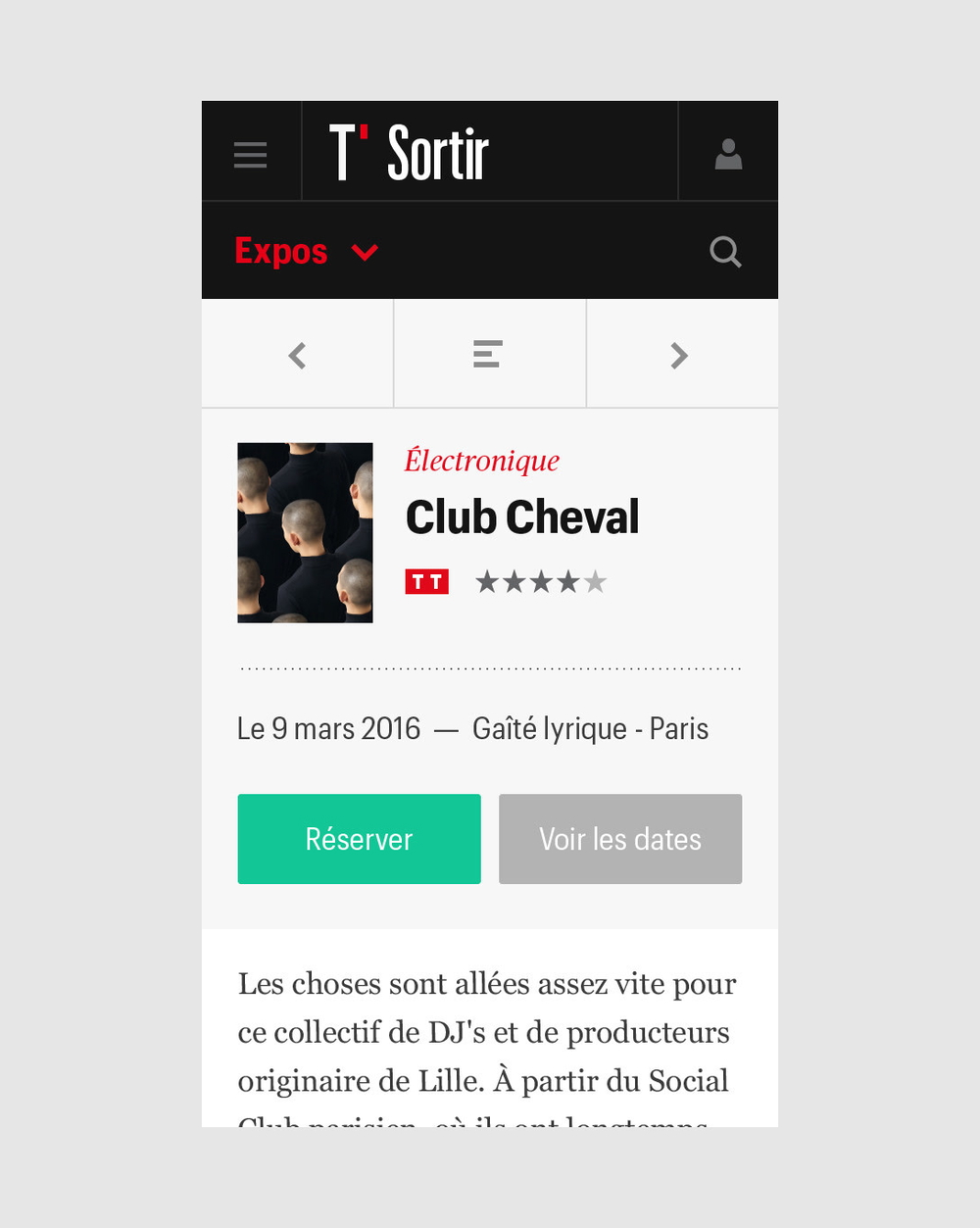Image resolution: width=980 pixels, height=1228 pixels.
Task: Select the fourth filled star
Action: [568, 580]
